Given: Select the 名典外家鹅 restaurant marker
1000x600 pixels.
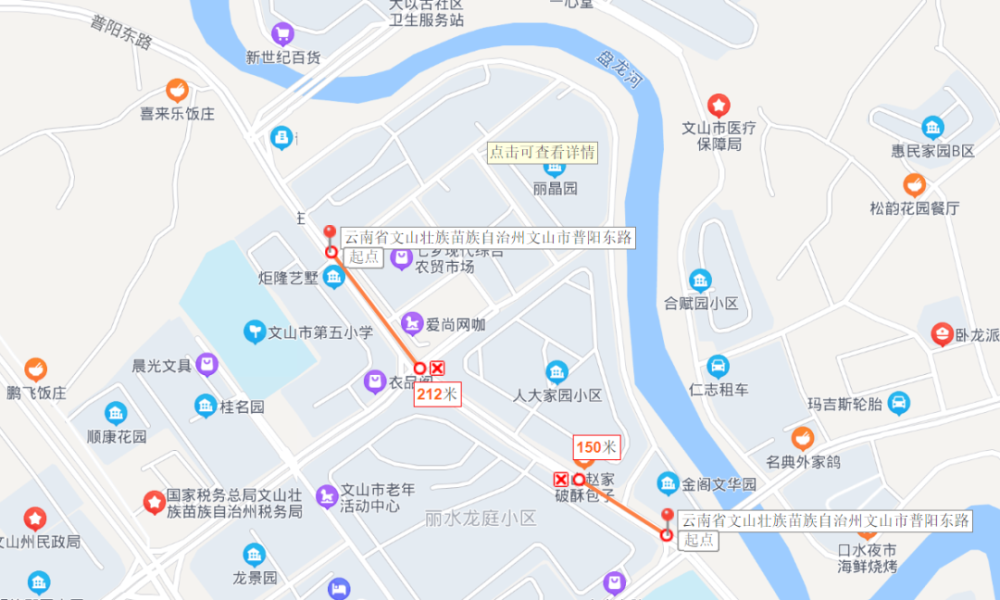Looking at the screenshot, I should pyautogui.click(x=802, y=438).
